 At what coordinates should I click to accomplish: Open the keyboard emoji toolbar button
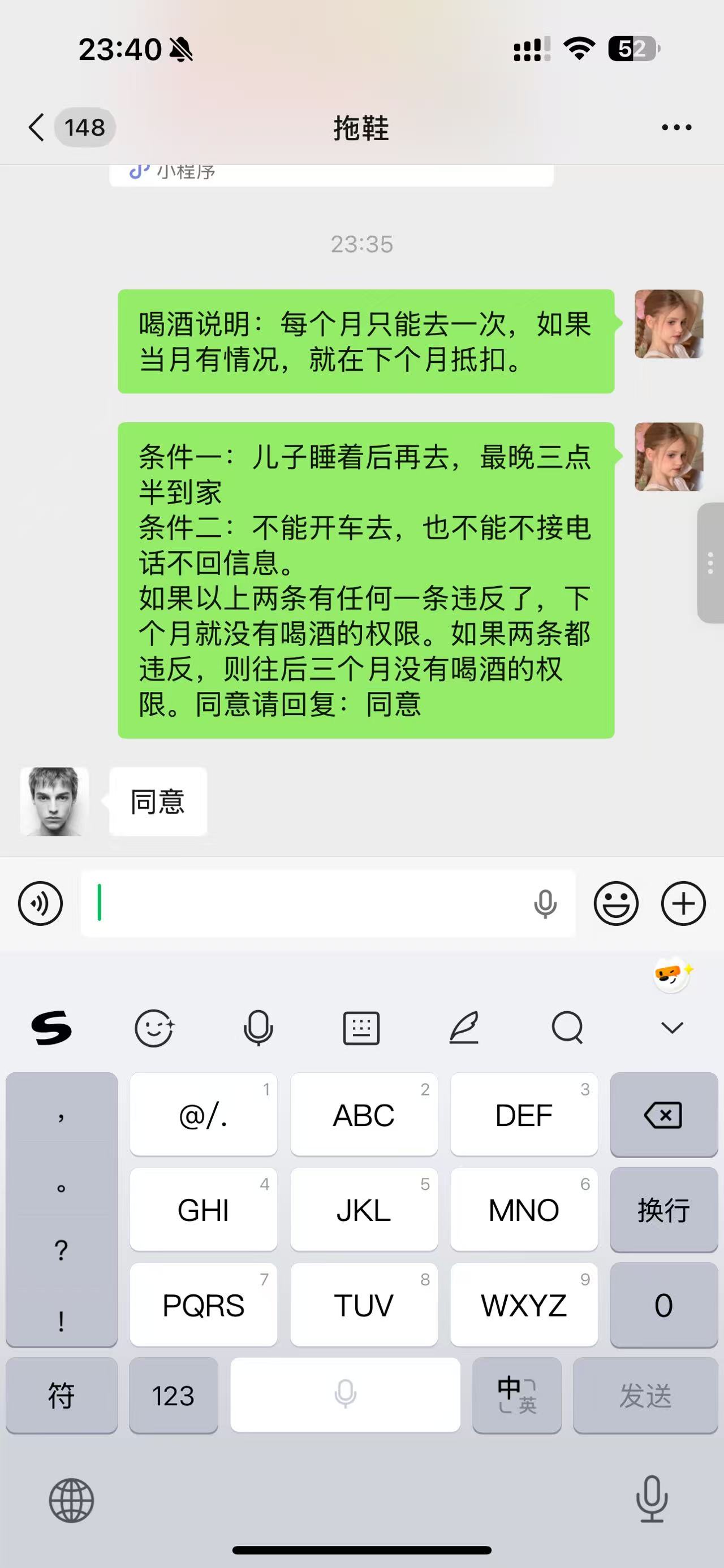point(154,1028)
